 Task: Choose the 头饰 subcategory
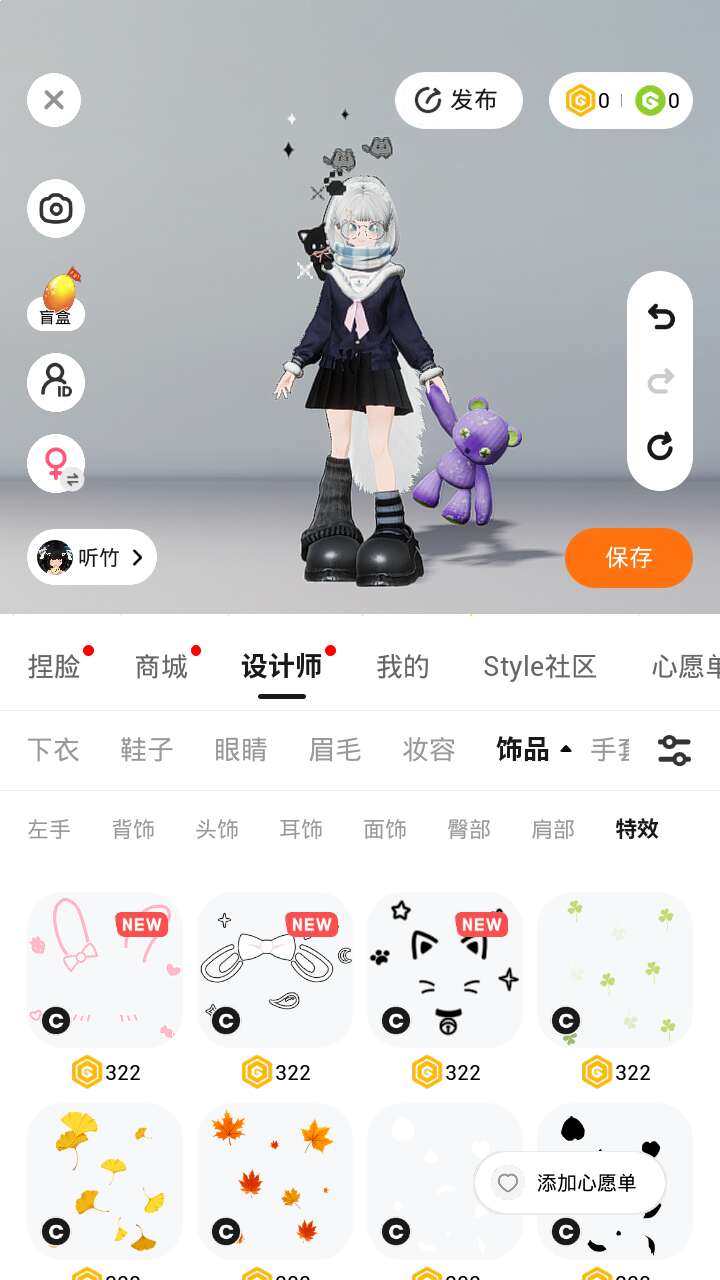pos(217,829)
